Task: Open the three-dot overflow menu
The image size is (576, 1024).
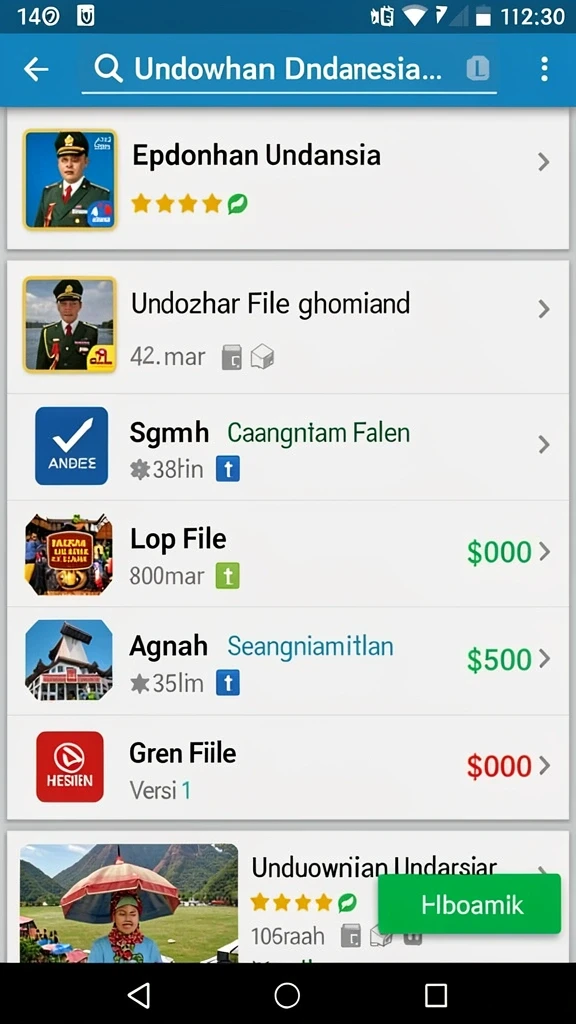Action: pos(544,69)
